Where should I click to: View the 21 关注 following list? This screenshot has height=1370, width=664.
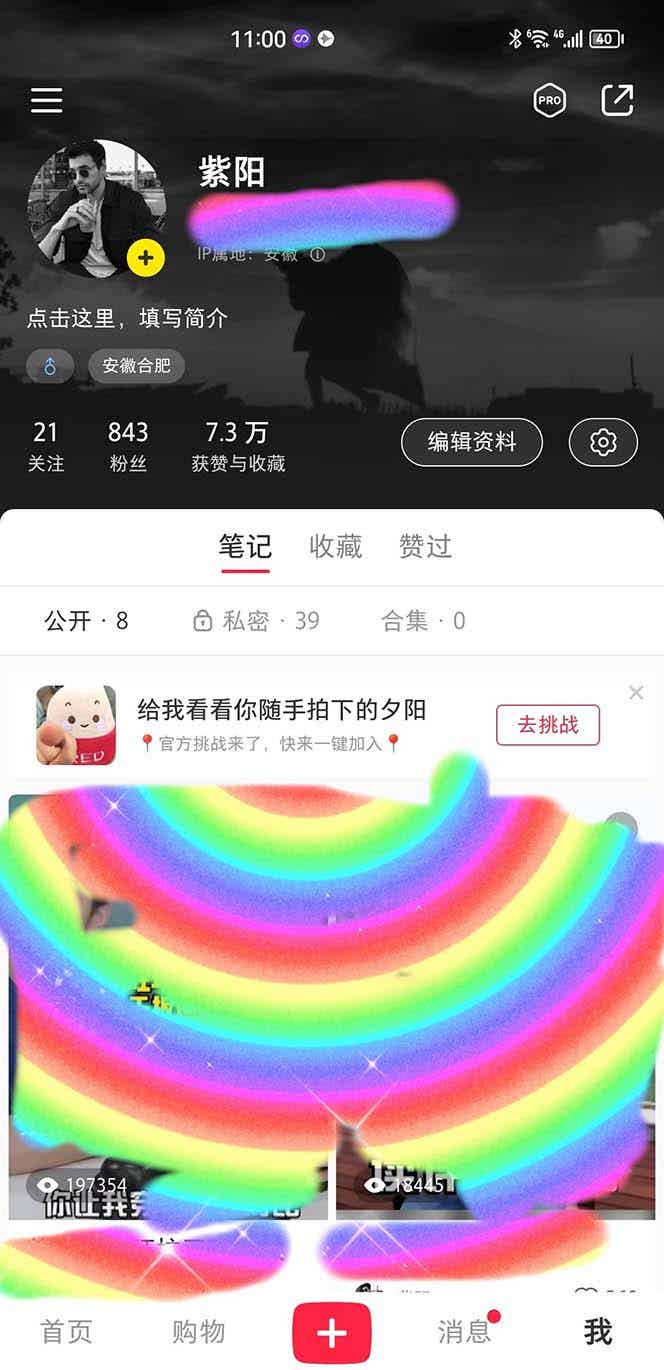click(x=46, y=446)
